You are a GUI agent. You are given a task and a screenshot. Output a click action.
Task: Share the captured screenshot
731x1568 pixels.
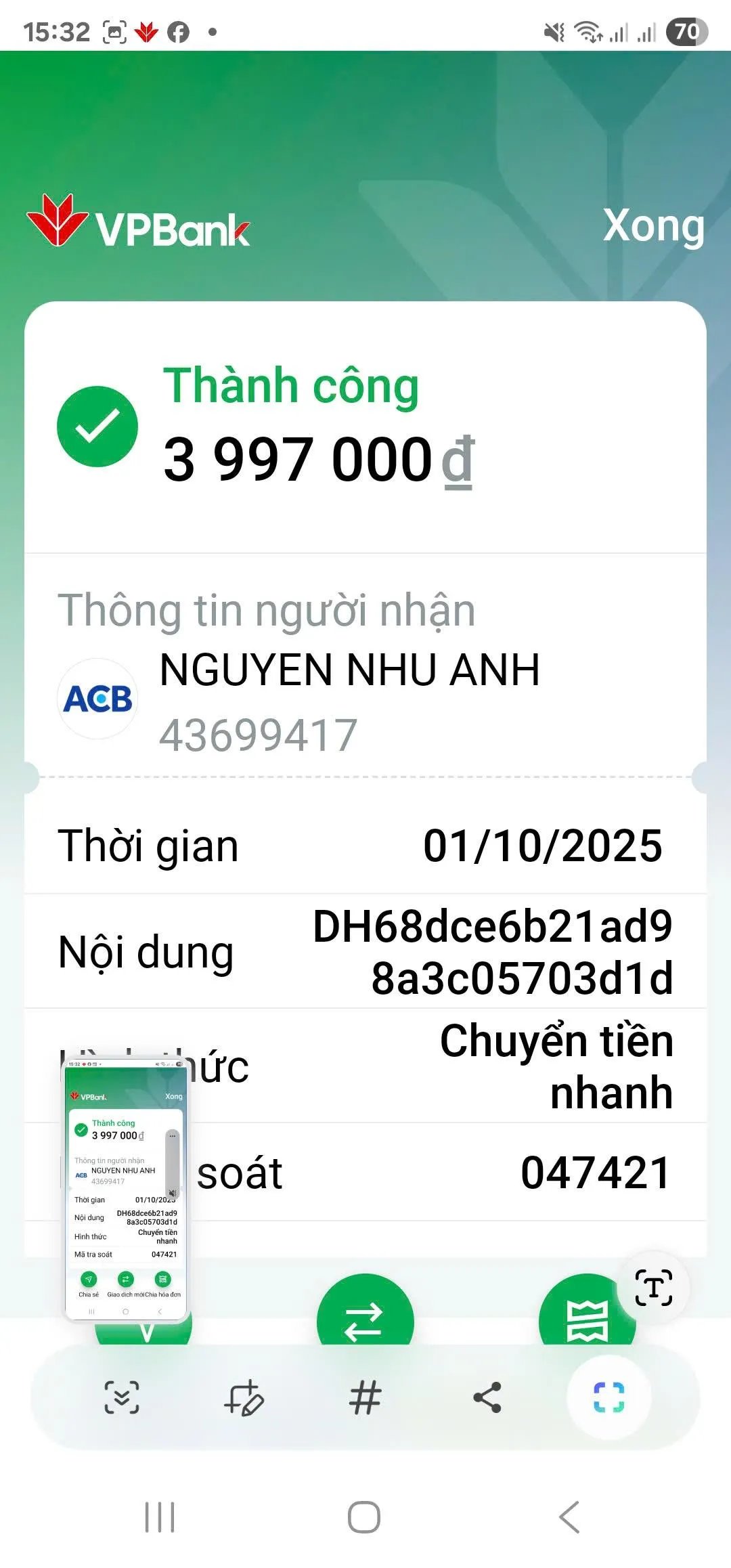pyautogui.click(x=487, y=1398)
